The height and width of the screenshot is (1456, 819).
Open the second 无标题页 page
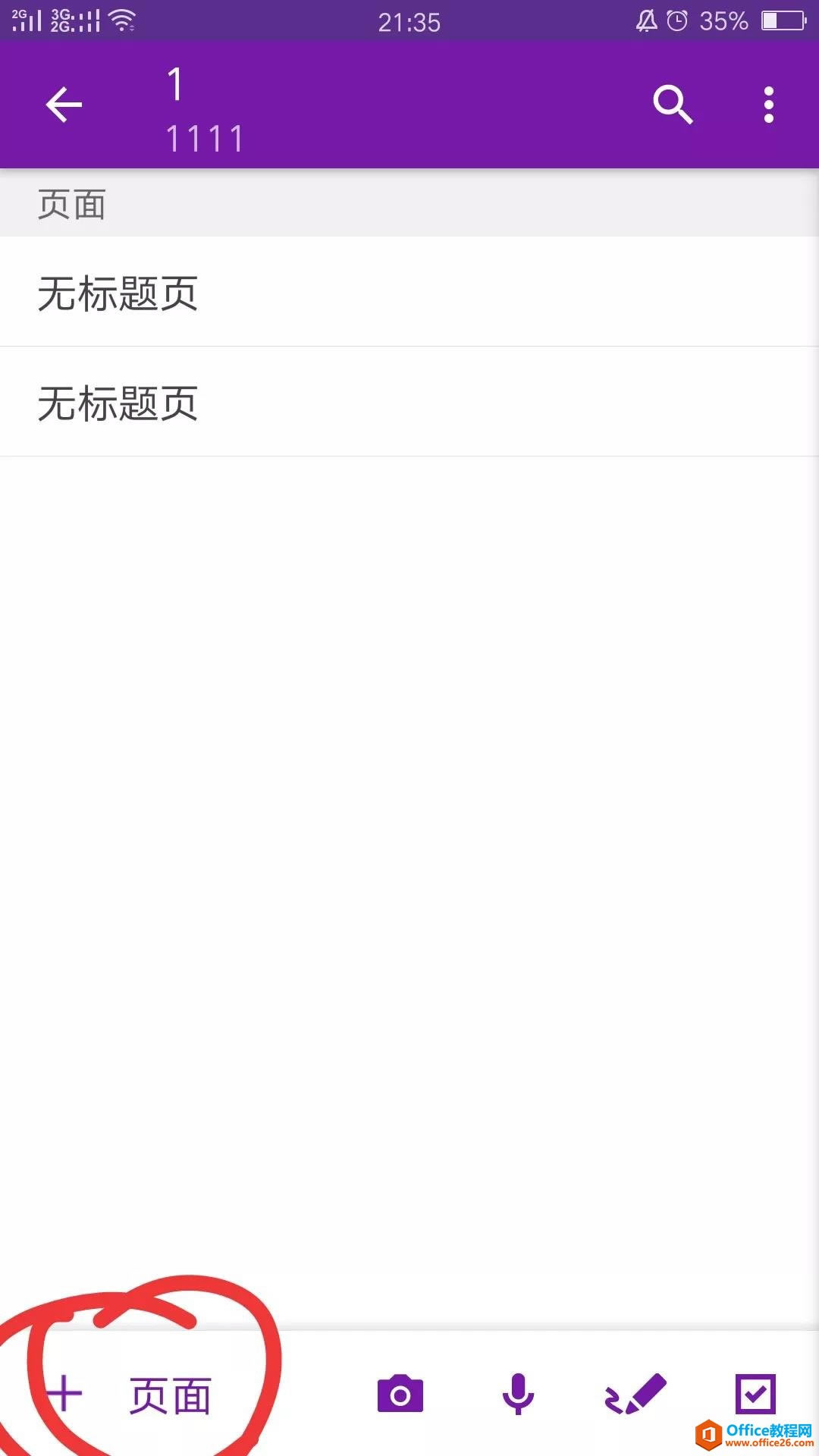point(118,402)
